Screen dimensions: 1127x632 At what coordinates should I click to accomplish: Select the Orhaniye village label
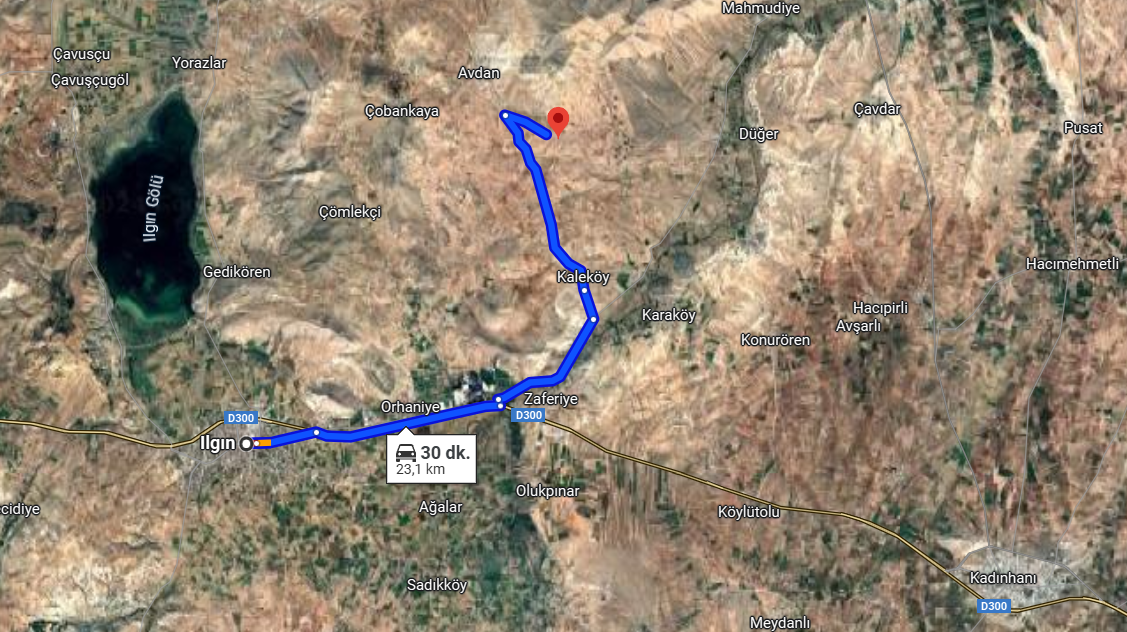coord(411,407)
